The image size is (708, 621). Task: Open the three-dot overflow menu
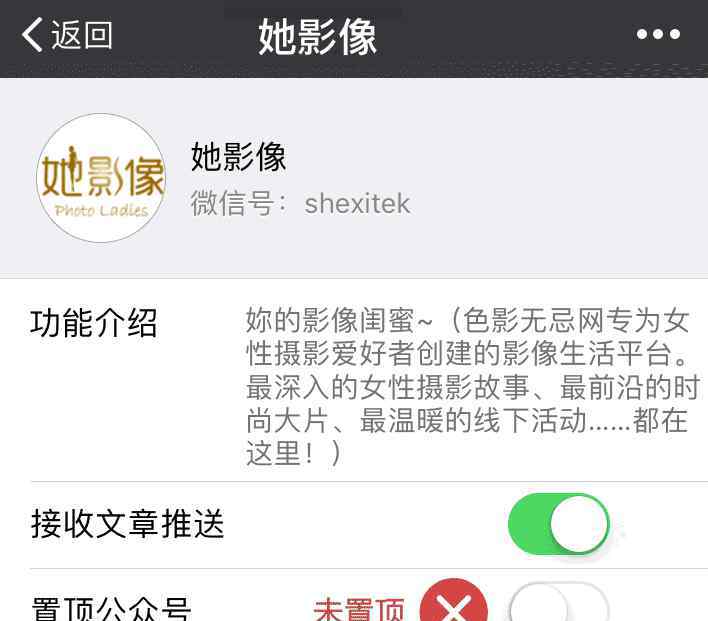click(x=658, y=35)
